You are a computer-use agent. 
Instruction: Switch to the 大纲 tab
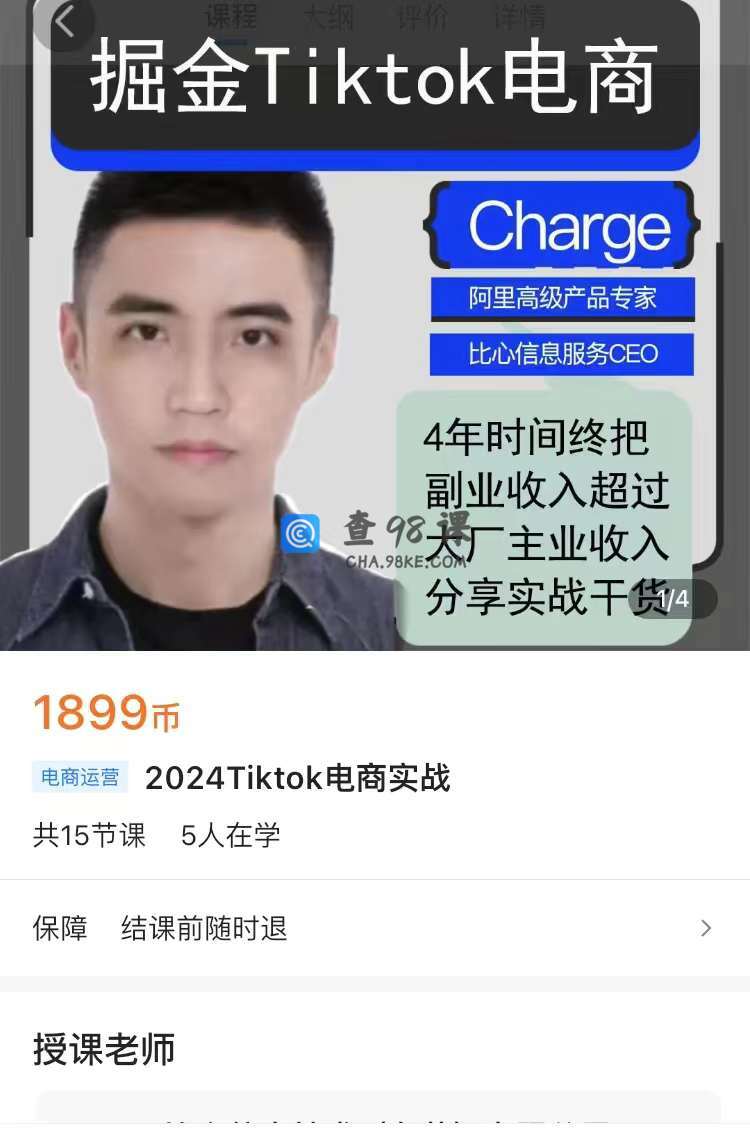tap(328, 17)
